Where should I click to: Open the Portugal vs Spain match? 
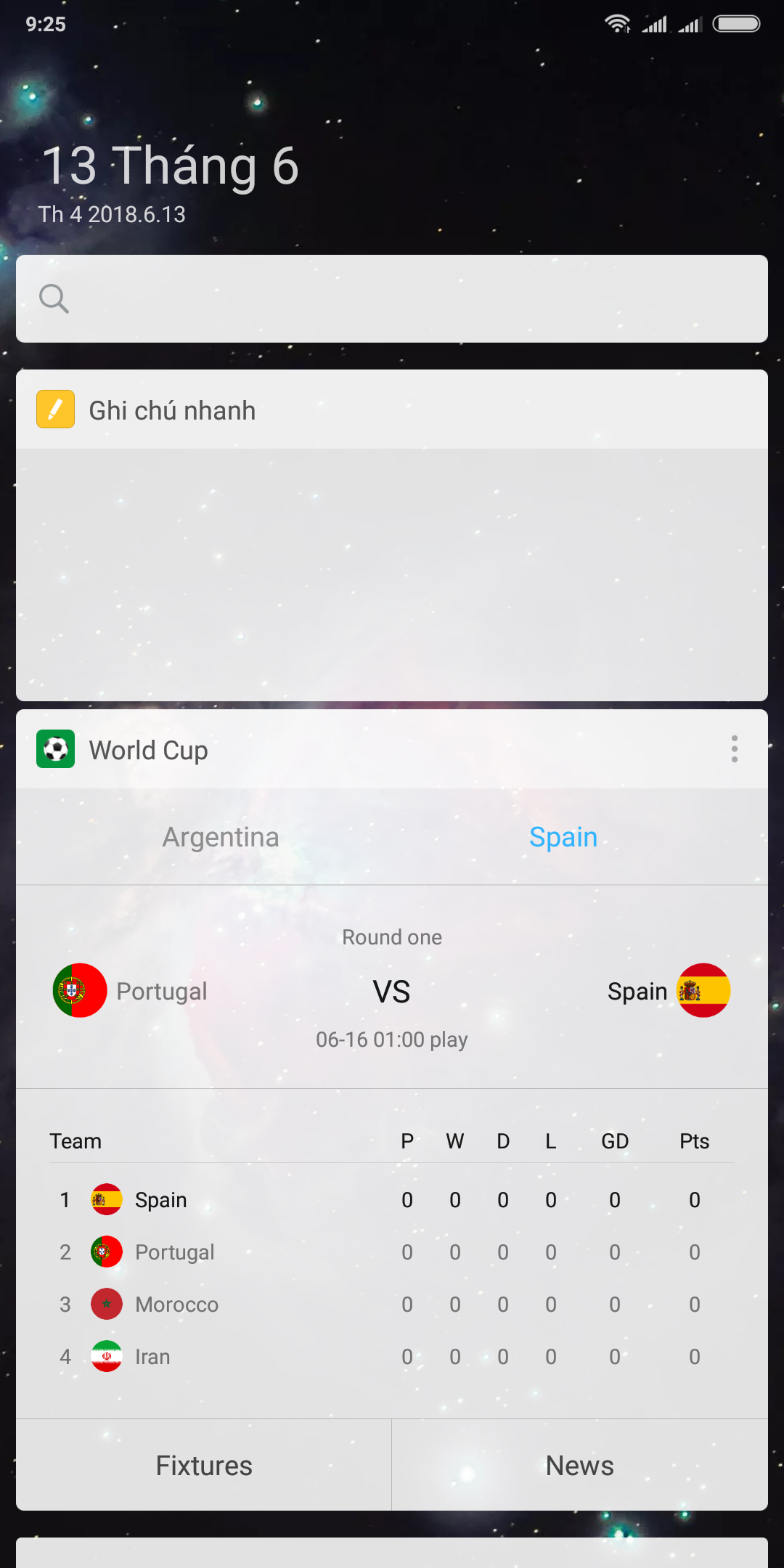[392, 987]
